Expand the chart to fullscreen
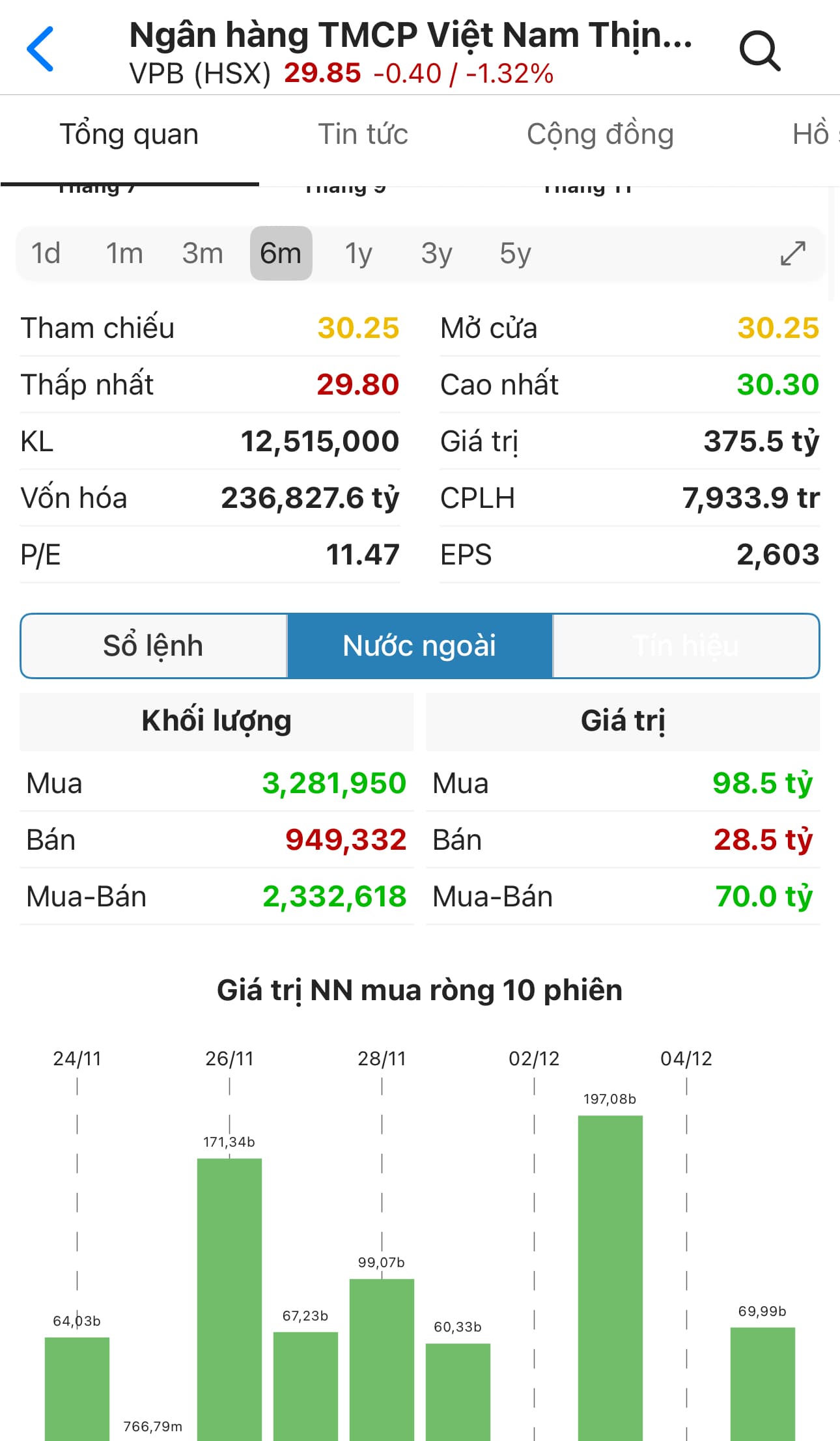This screenshot has height=1441, width=840. pos(792,253)
